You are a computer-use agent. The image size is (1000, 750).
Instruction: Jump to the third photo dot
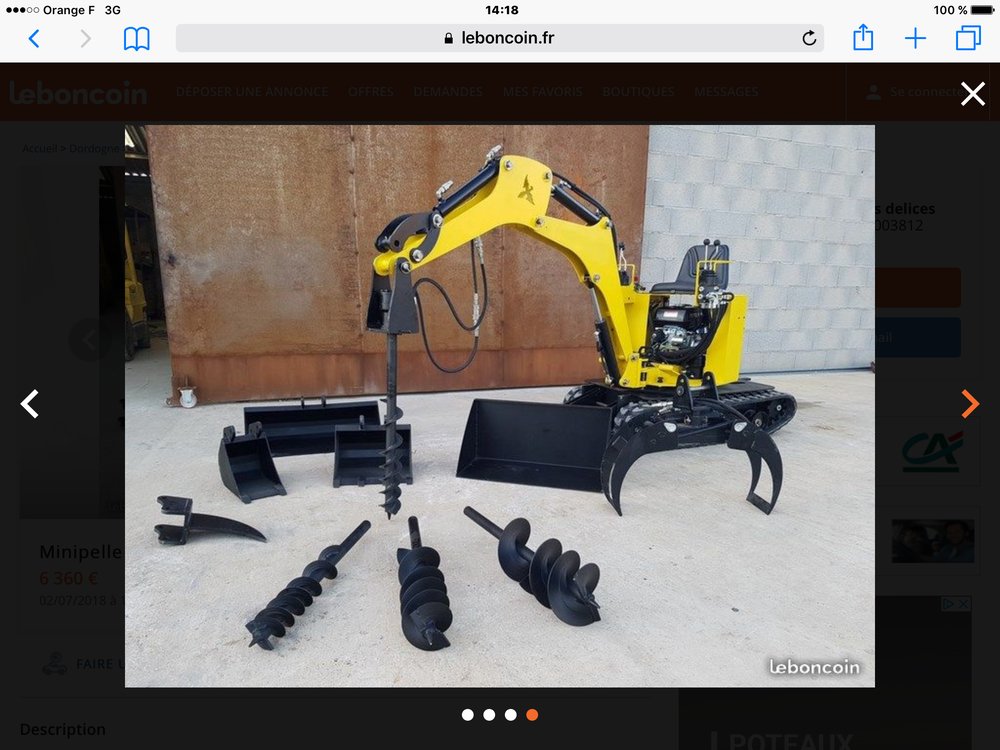(511, 715)
